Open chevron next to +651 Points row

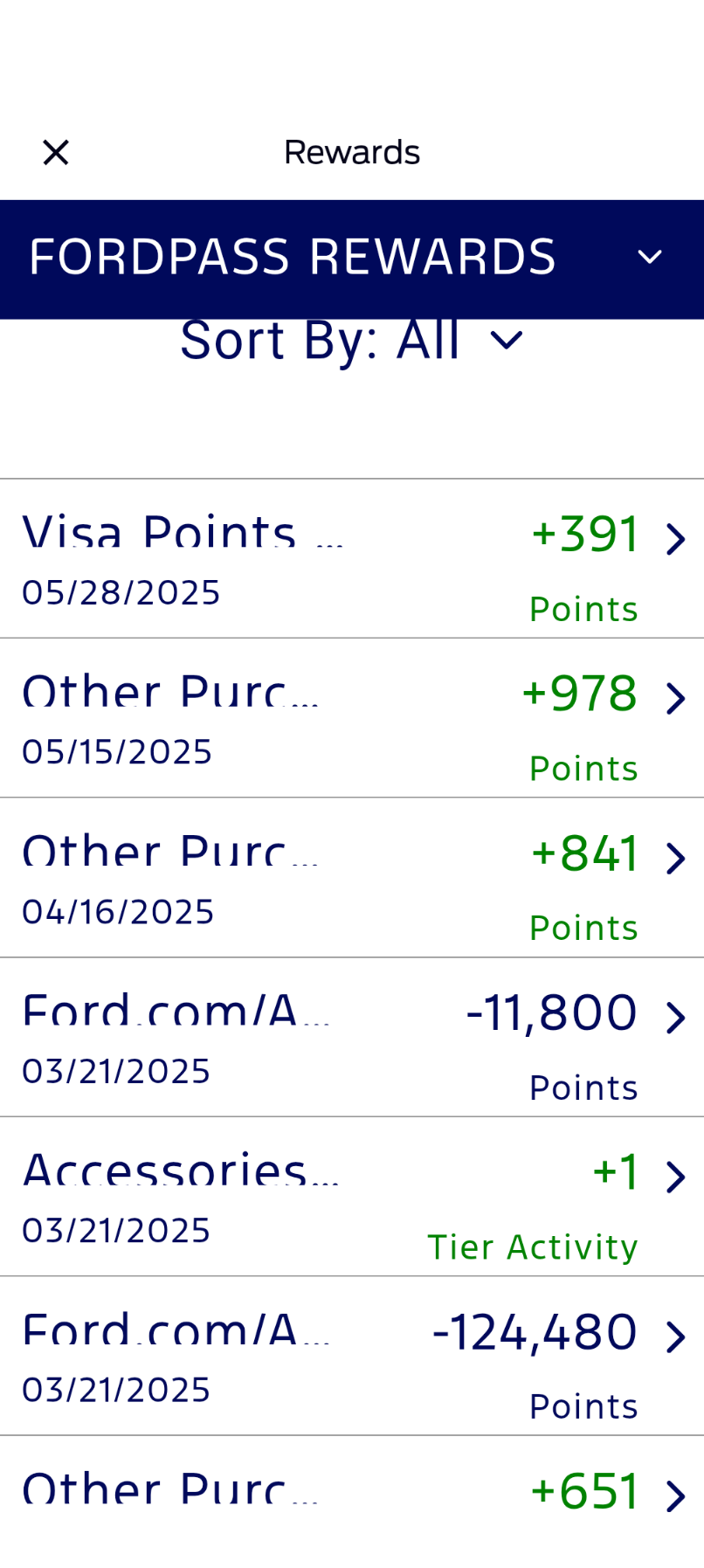pos(675,1495)
